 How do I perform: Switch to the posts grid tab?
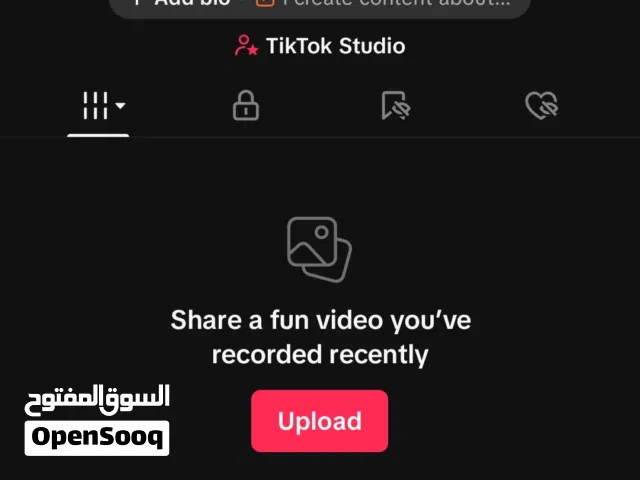pyautogui.click(x=99, y=105)
